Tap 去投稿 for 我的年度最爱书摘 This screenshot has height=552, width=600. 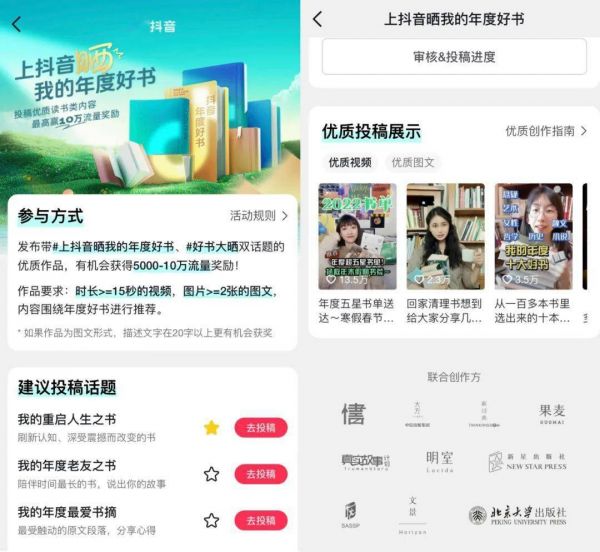[x=260, y=520]
